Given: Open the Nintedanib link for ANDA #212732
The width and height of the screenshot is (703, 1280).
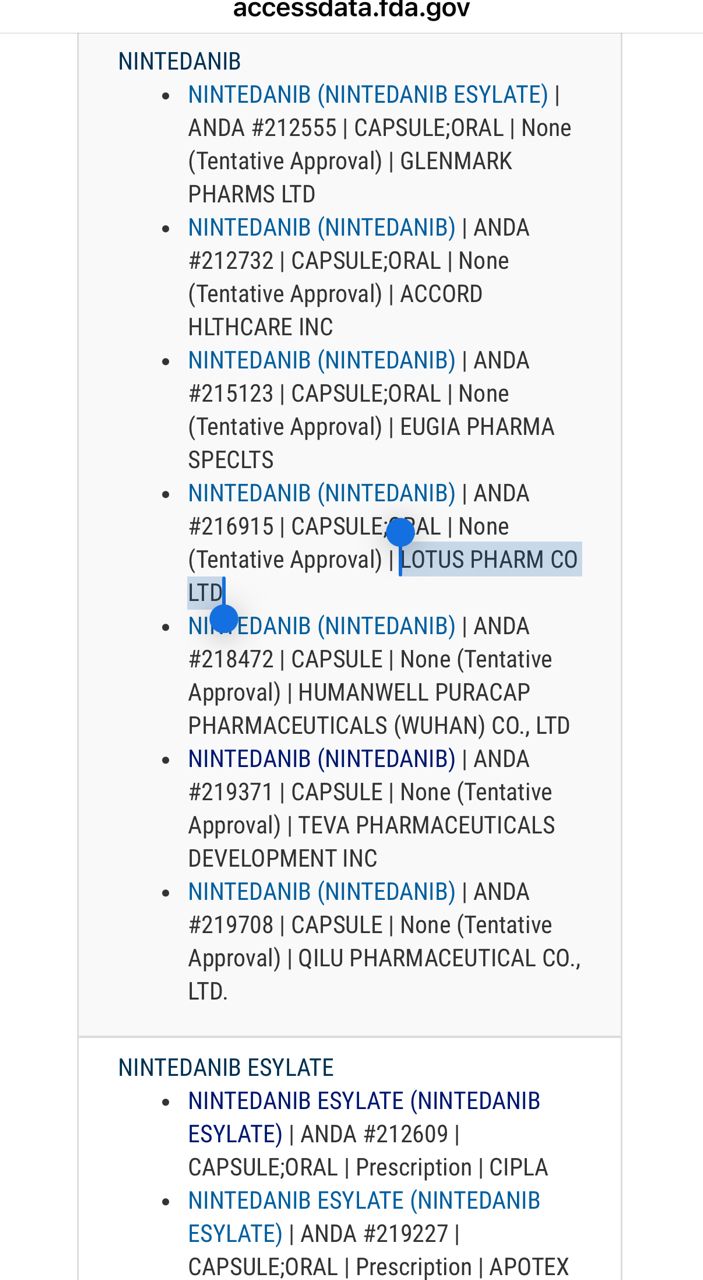Looking at the screenshot, I should (321, 228).
